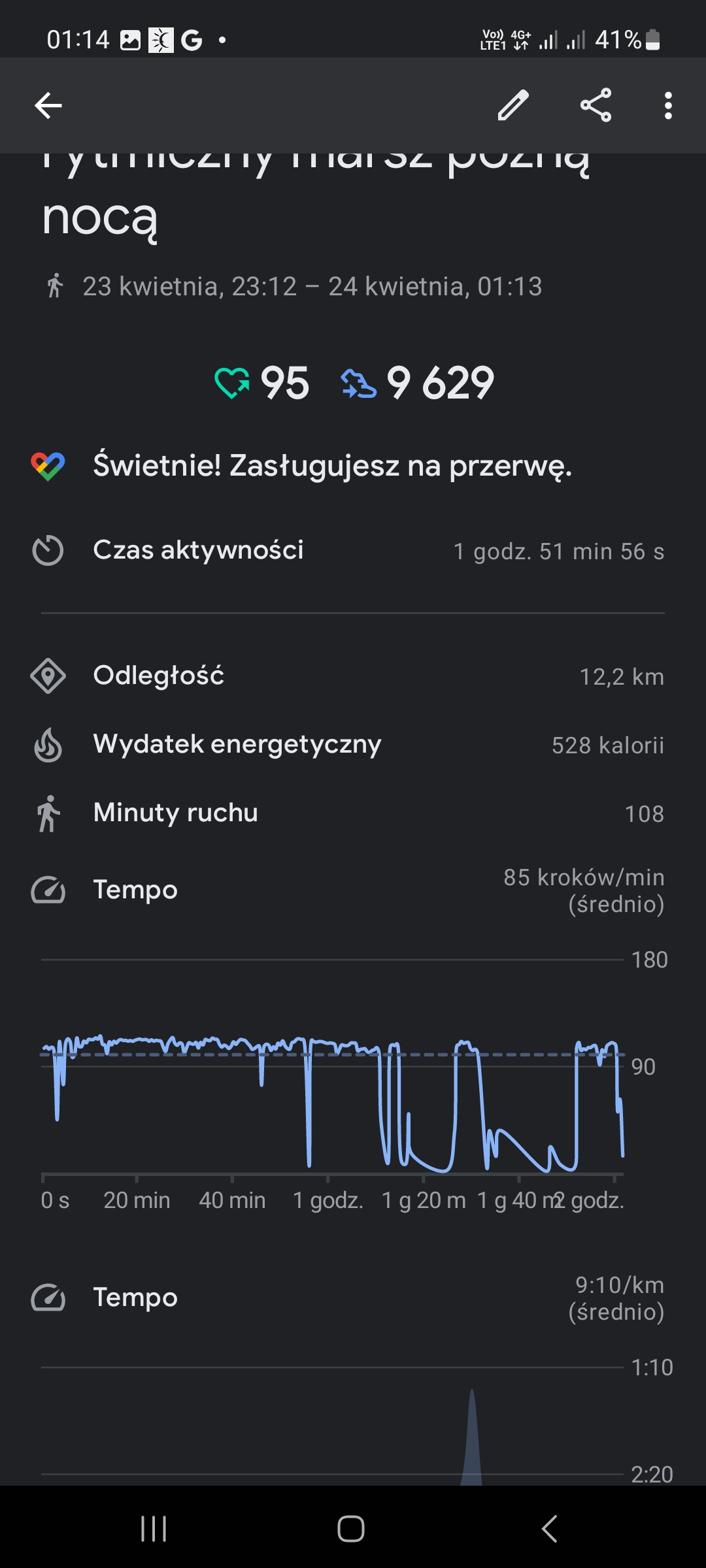This screenshot has height=1568, width=706.
Task: Open the three-dot overflow menu
Action: (x=667, y=105)
